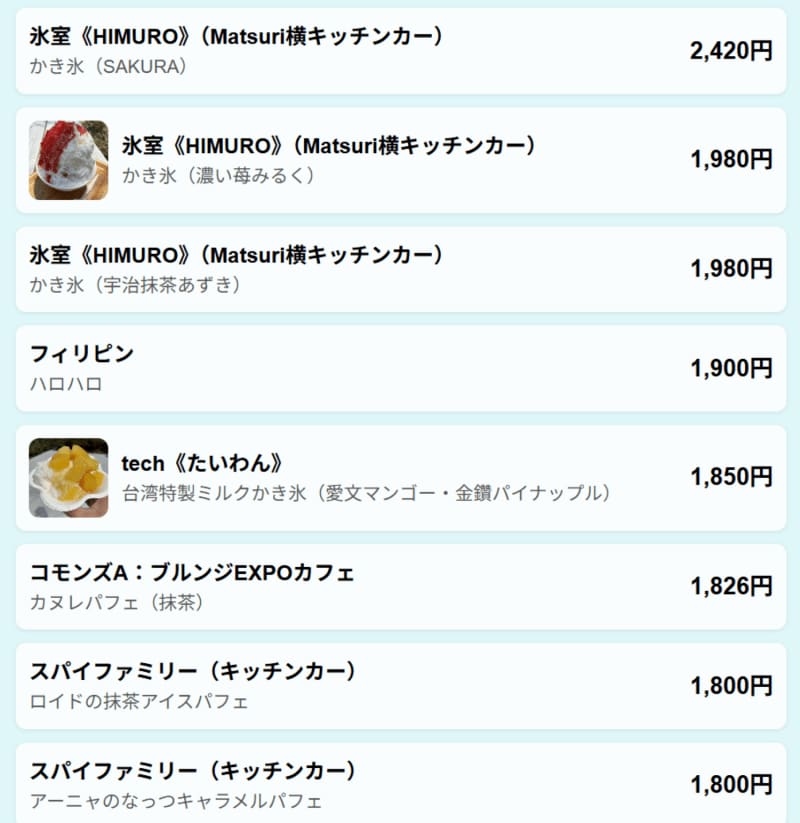Screen dimensions: 800x823
Task: Open the フィリピン ハロハロ card
Action: click(x=400, y=368)
